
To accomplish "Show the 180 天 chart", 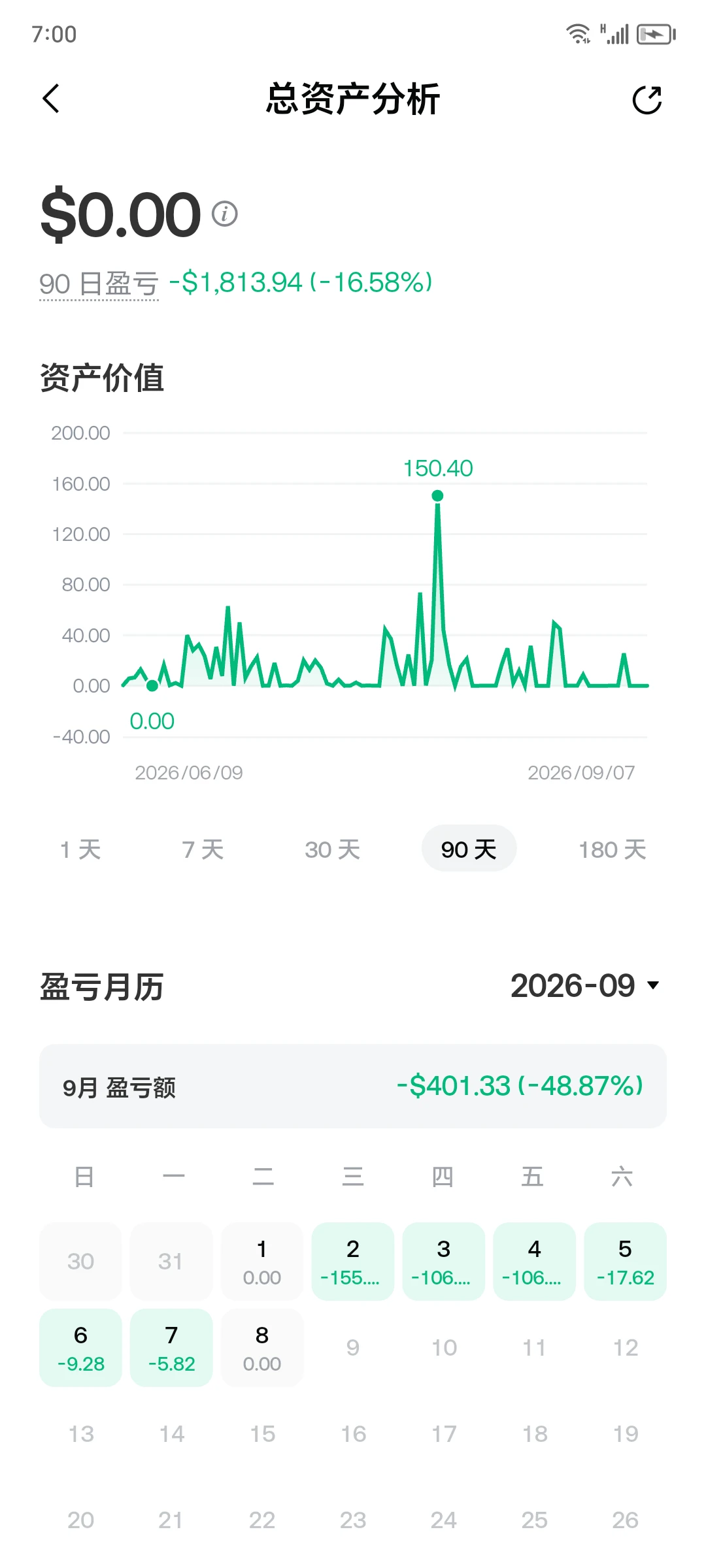I will tap(613, 849).
